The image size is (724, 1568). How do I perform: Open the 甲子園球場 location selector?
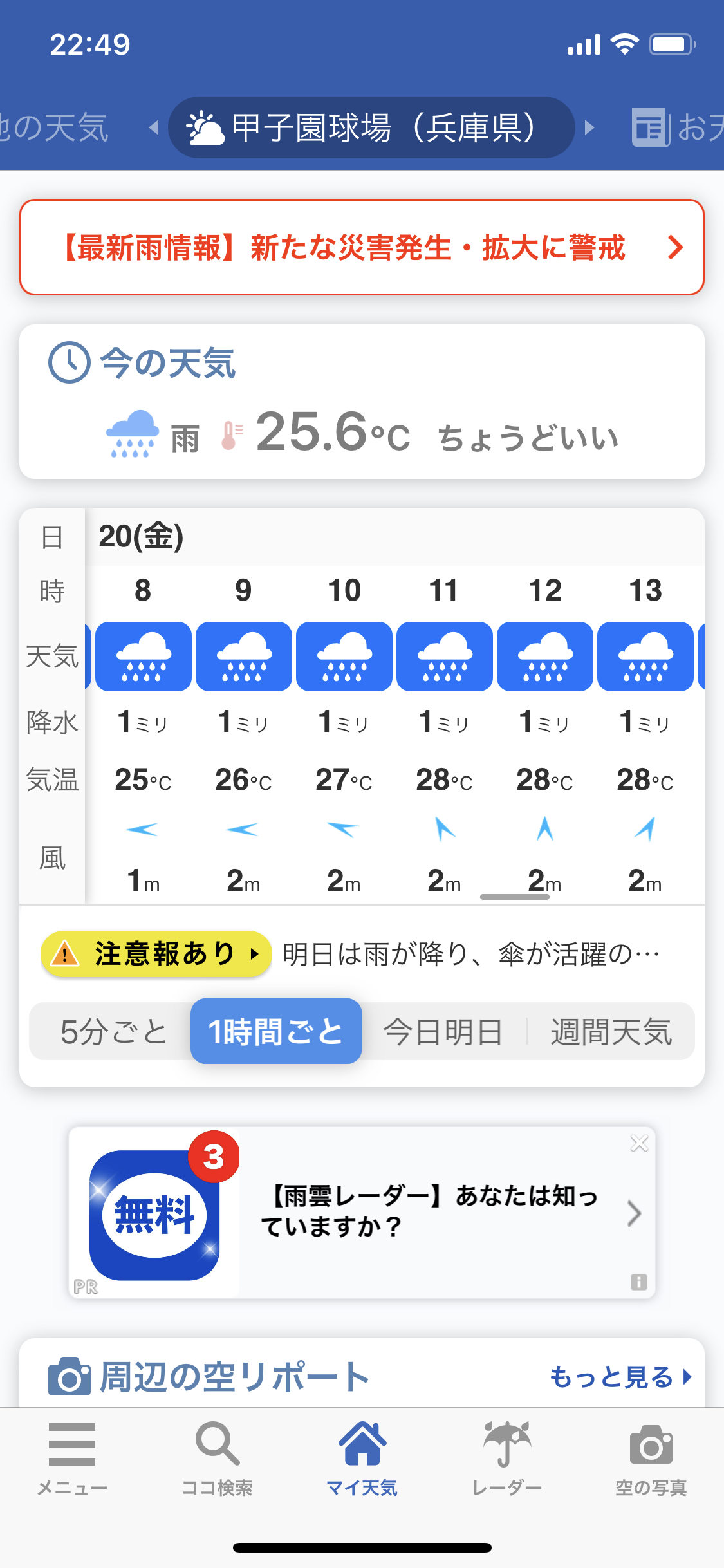coord(371,127)
